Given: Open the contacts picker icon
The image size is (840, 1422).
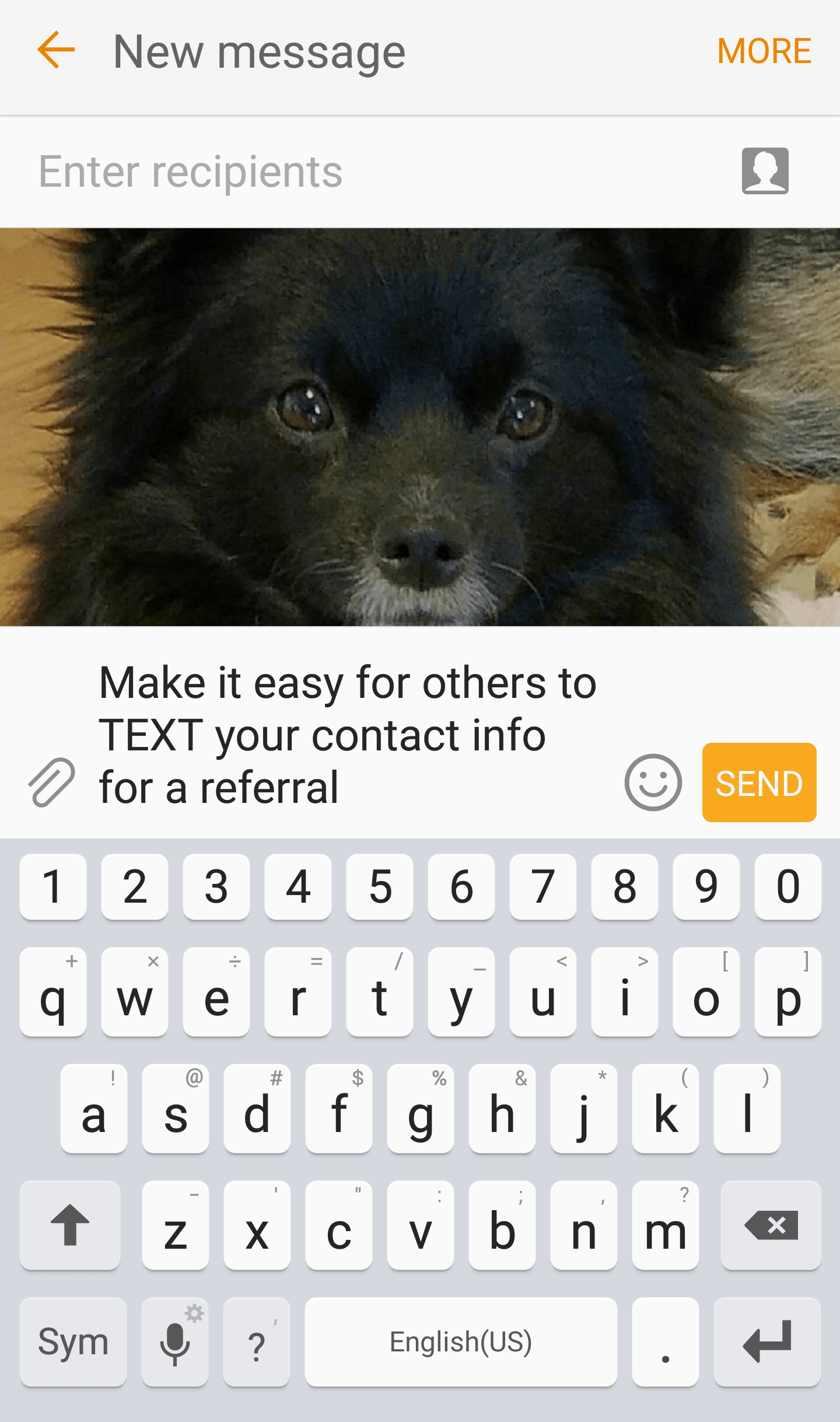Looking at the screenshot, I should click(765, 170).
